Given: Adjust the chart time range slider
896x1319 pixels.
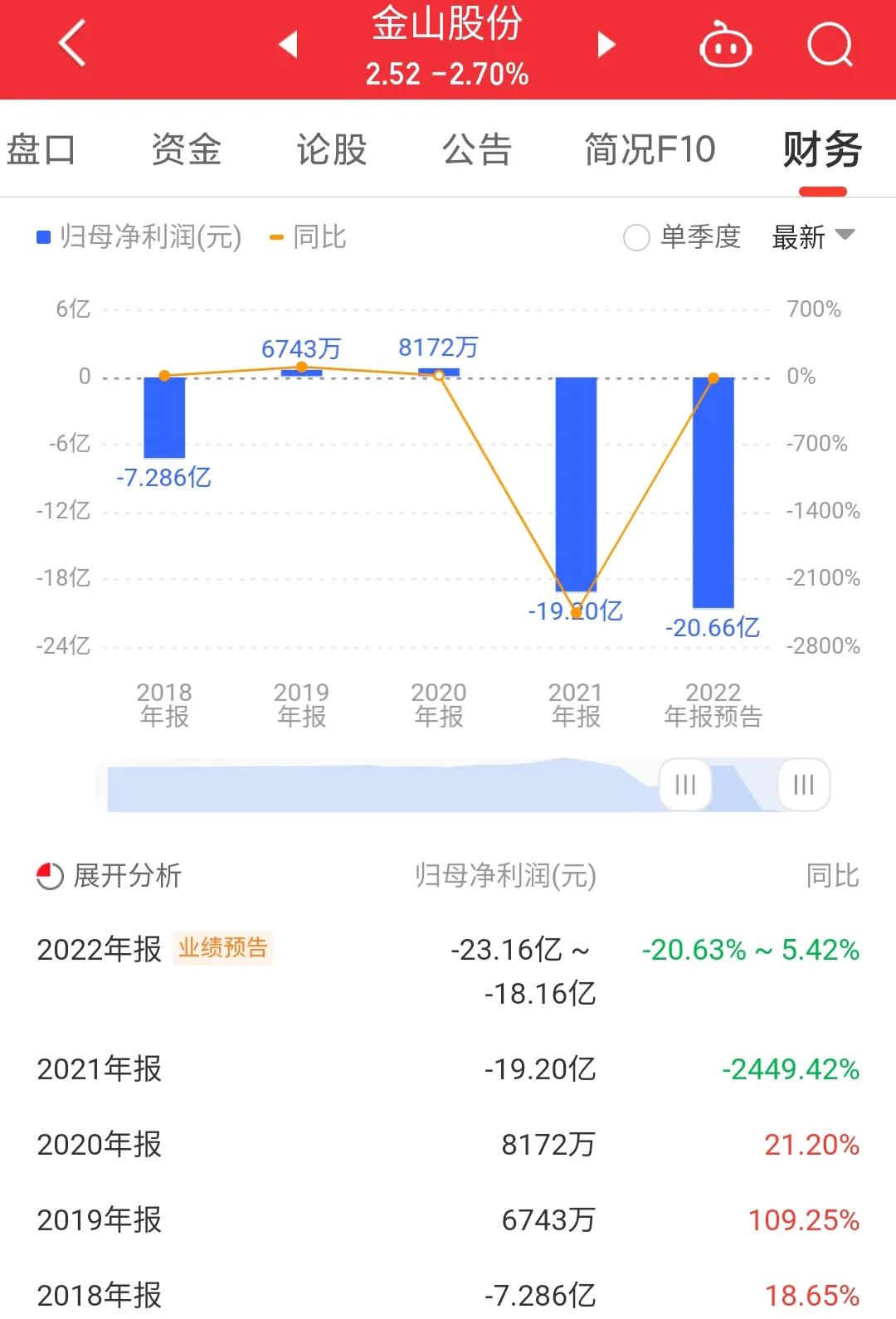Looking at the screenshot, I should (x=684, y=784).
